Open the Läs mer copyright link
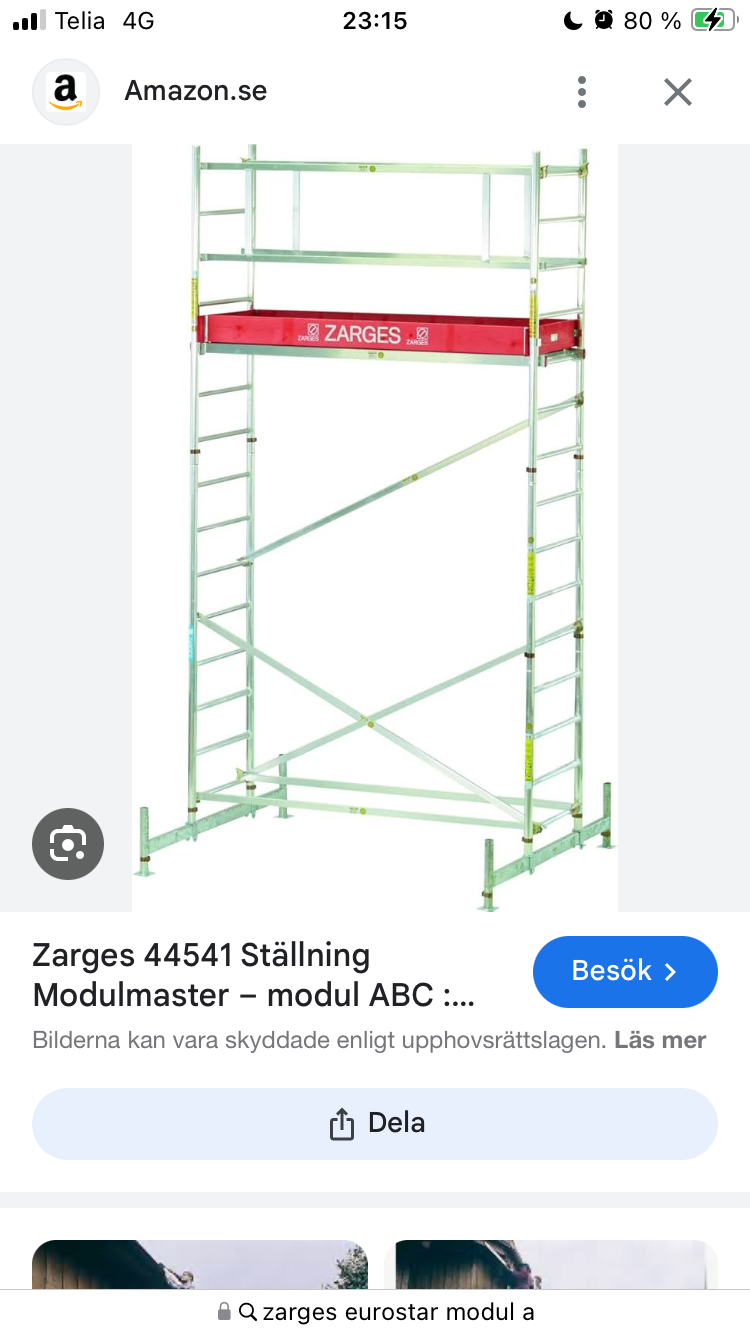This screenshot has height=1334, width=750. click(x=660, y=1040)
